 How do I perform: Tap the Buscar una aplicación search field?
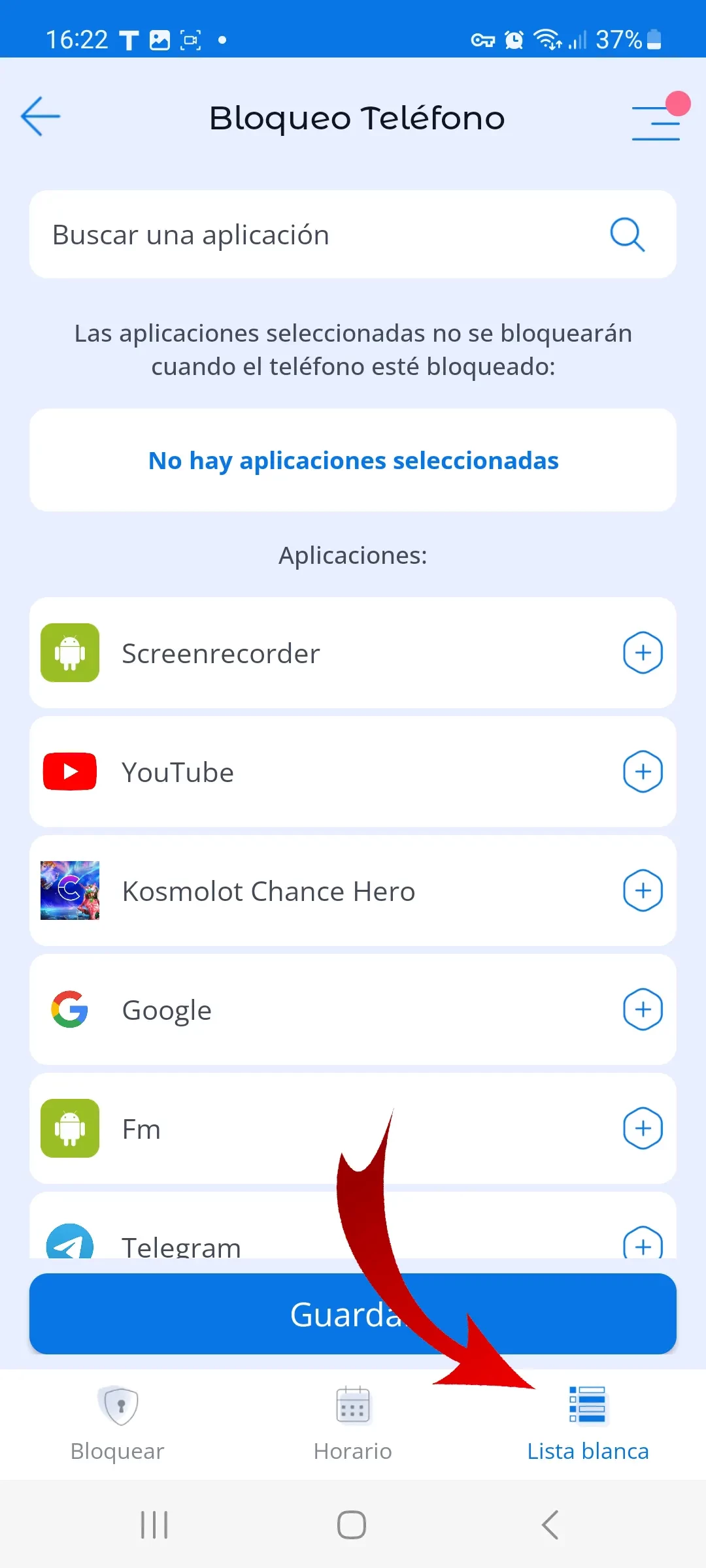tap(327, 235)
